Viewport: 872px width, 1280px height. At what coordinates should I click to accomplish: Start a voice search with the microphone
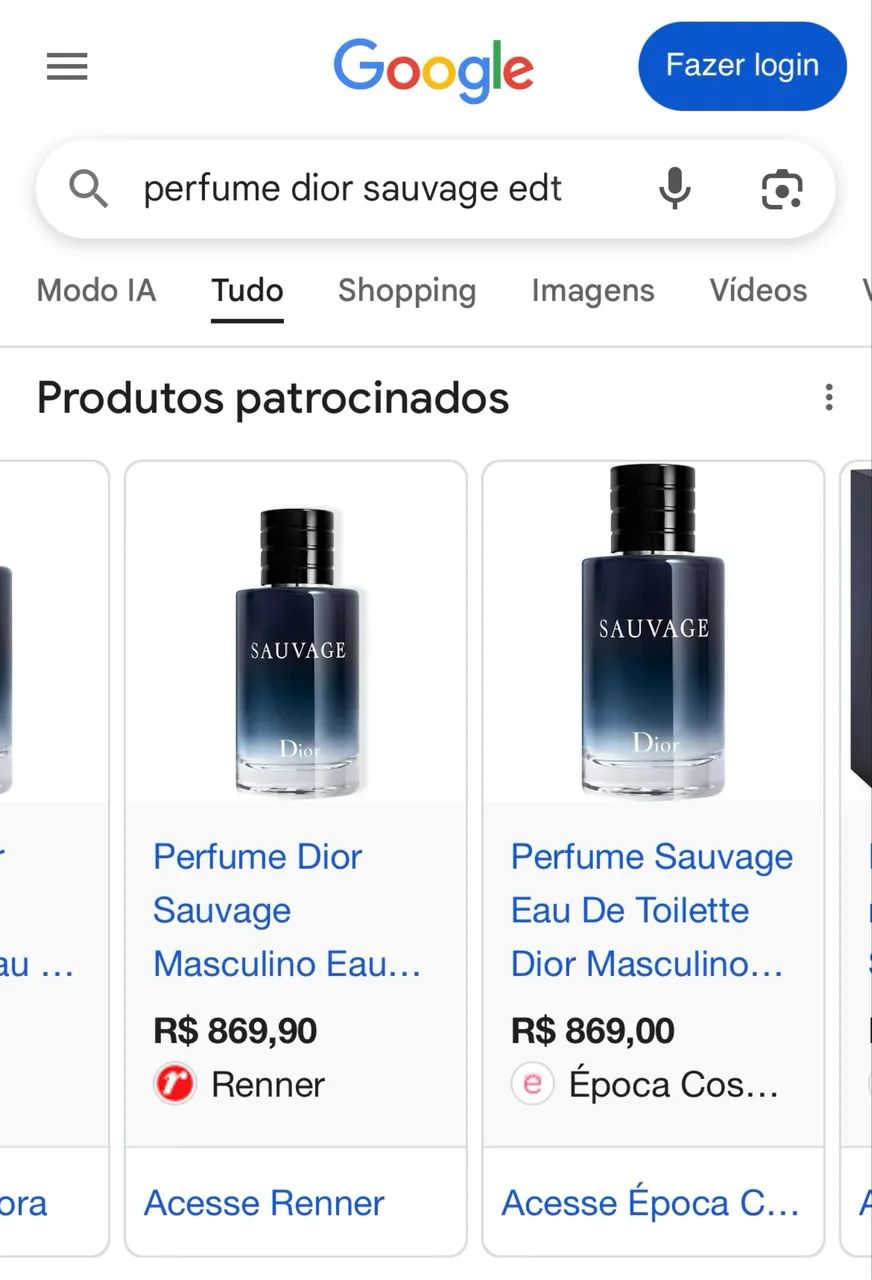(675, 188)
